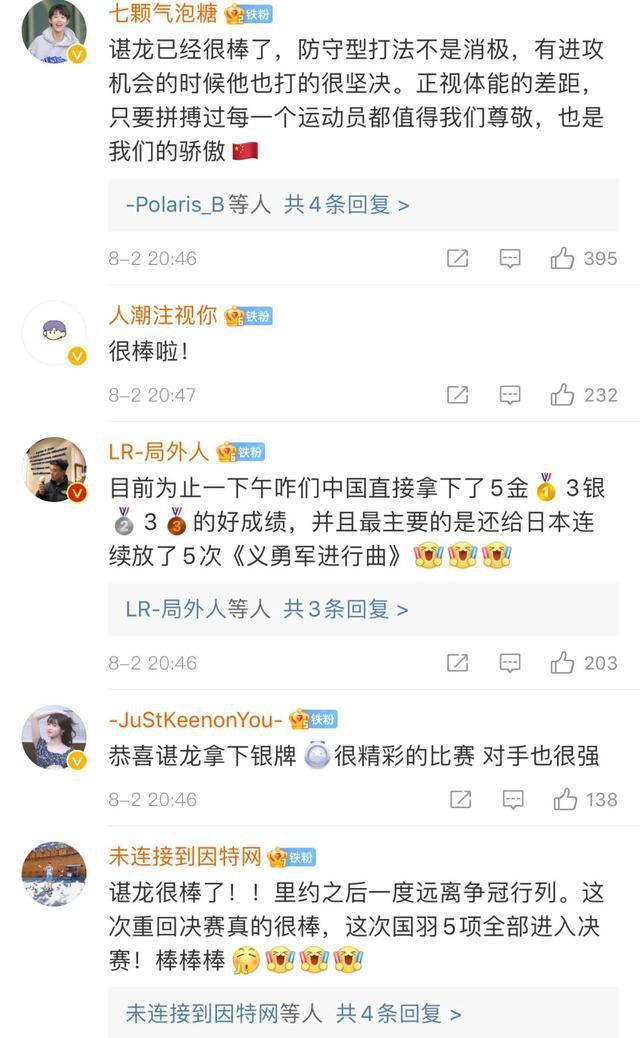Share LR-局外人's comment
The width and height of the screenshot is (640, 1038).
click(458, 663)
